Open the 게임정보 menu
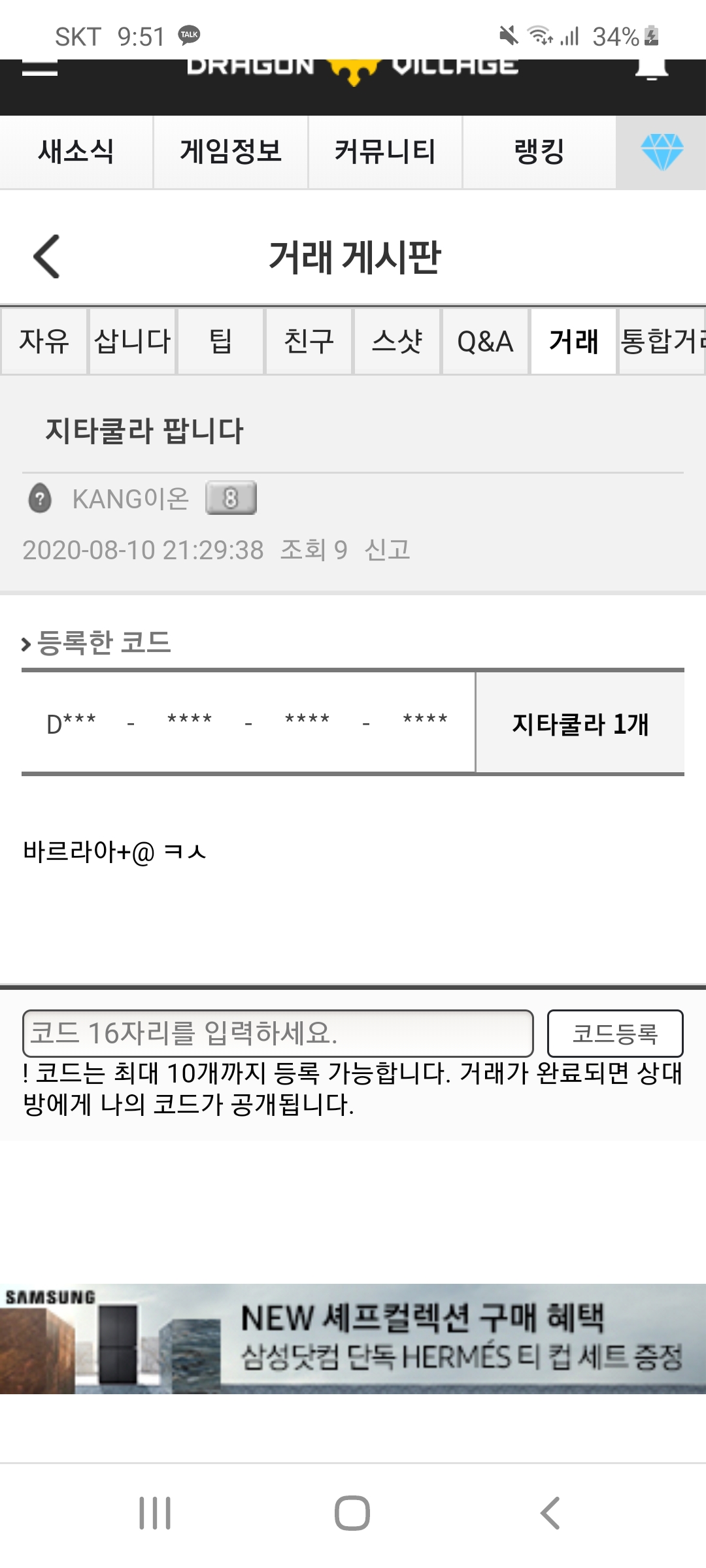The width and height of the screenshot is (706, 1568). (231, 152)
